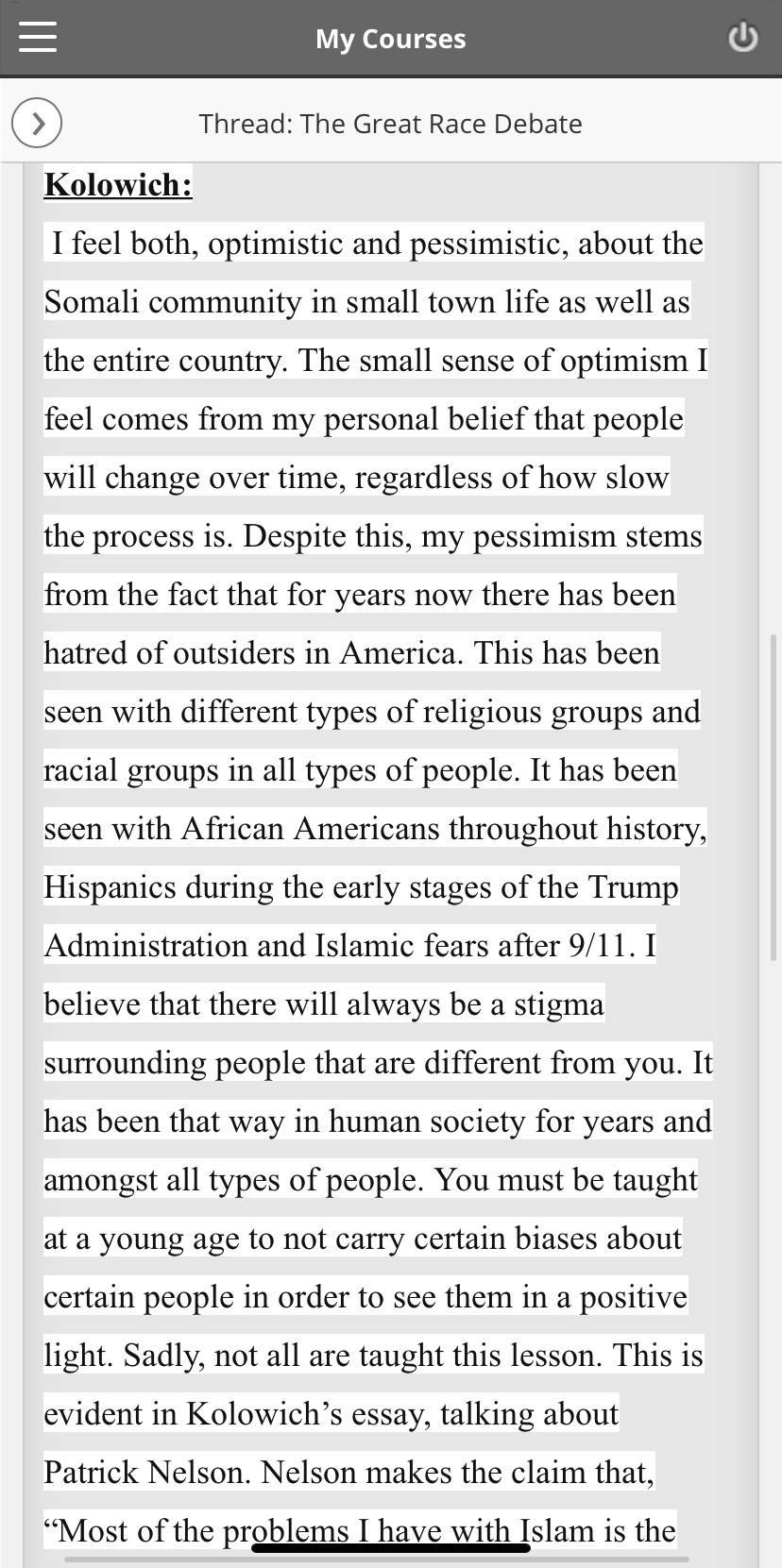Expand the course menu chevron arrow

tap(37, 124)
